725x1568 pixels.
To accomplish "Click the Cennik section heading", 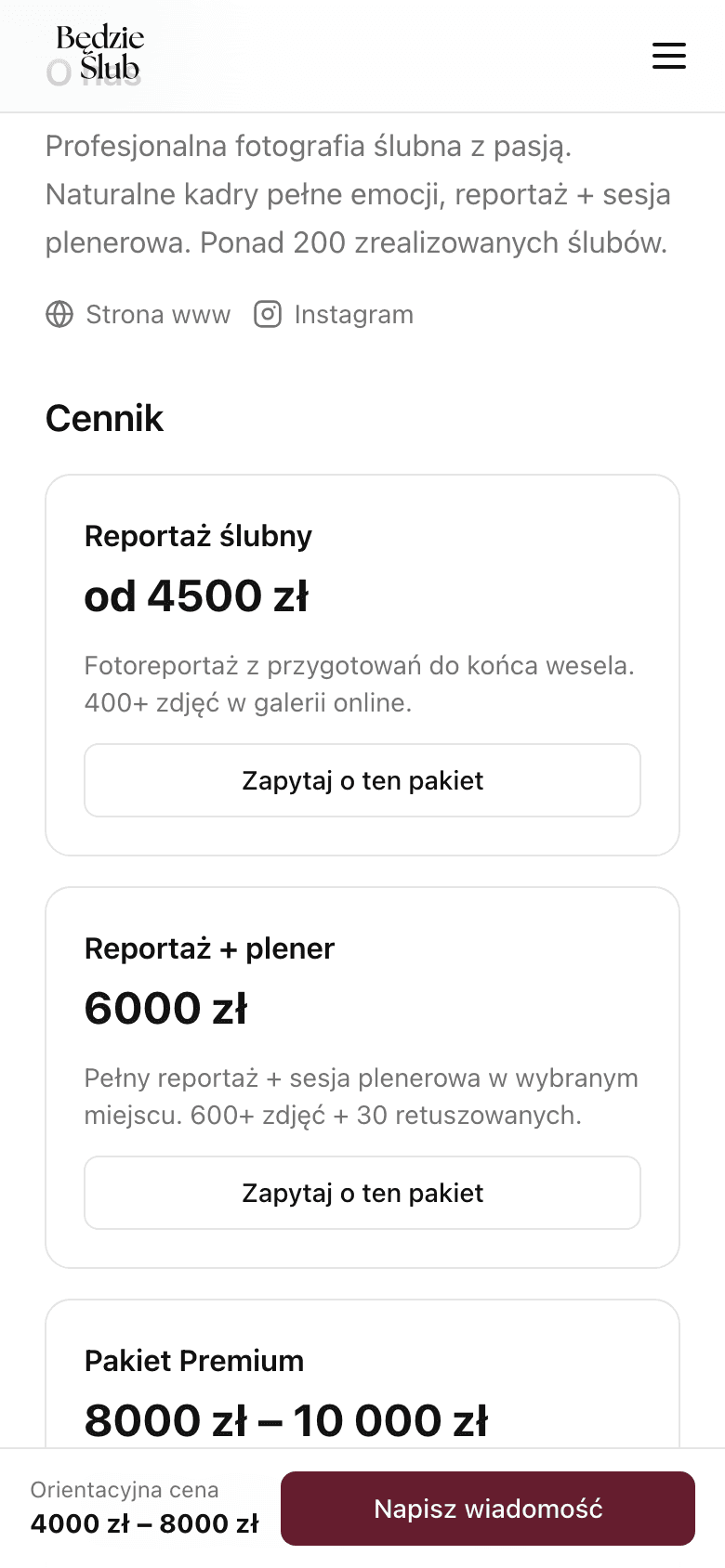I will (104, 418).
